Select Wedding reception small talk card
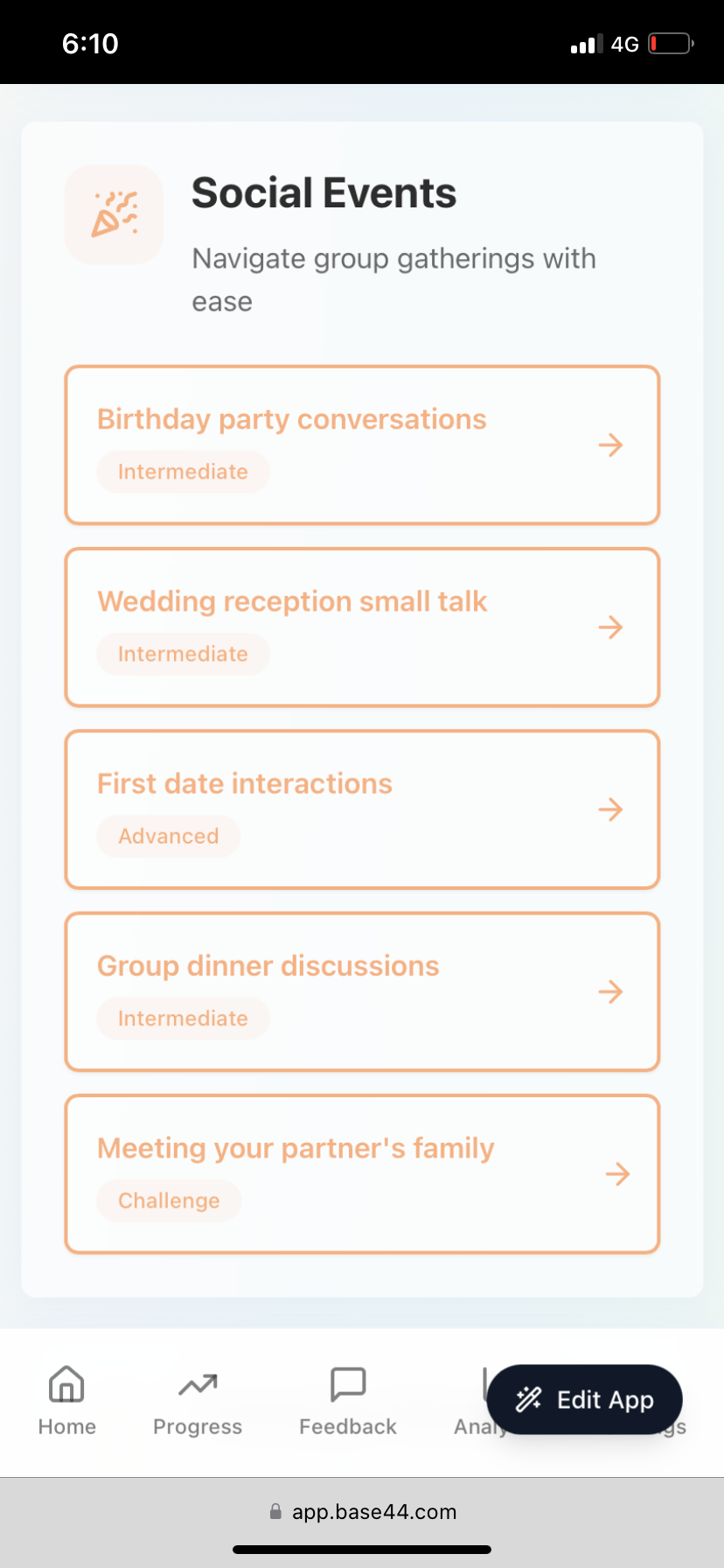This screenshot has width=724, height=1568. click(362, 627)
